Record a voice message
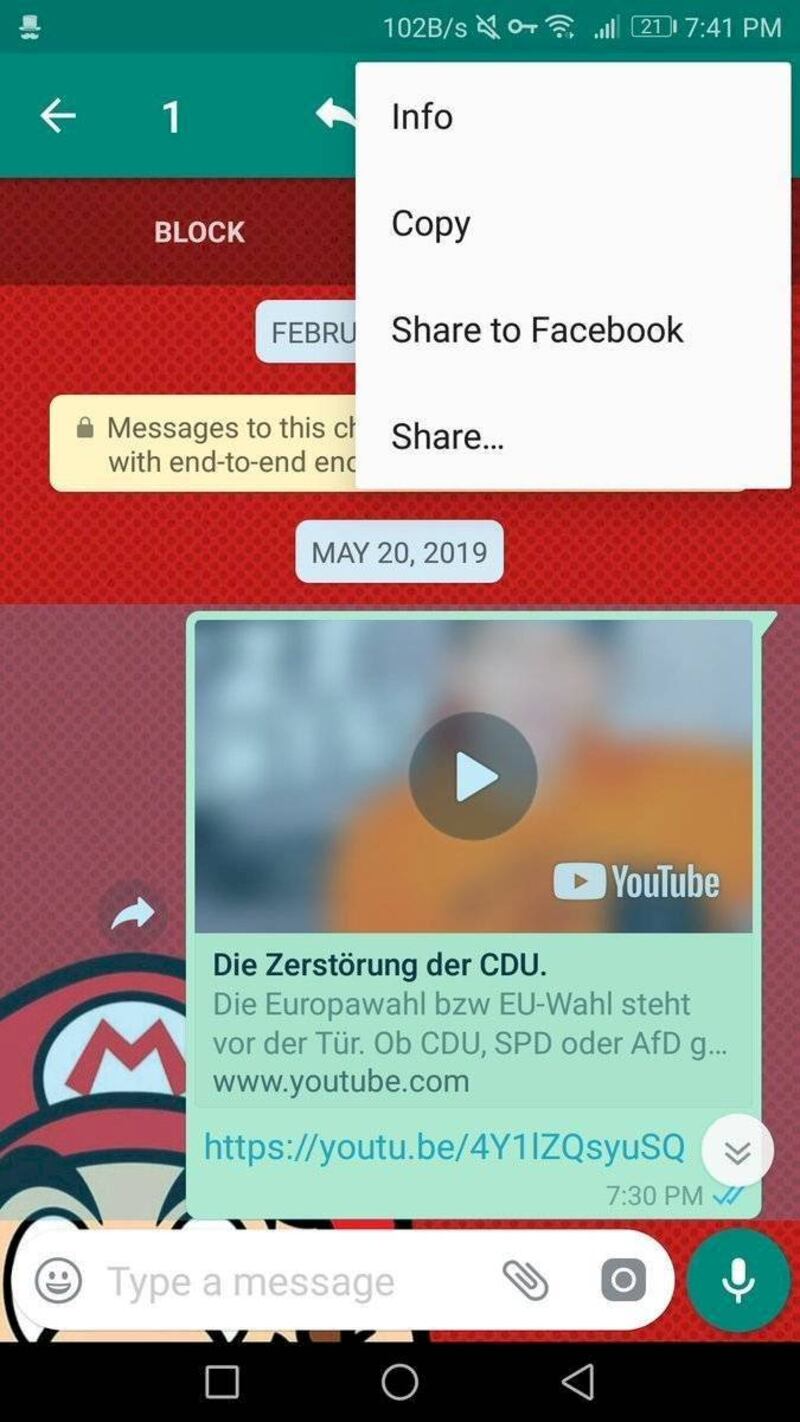Viewport: 800px width, 1422px height. point(738,1281)
